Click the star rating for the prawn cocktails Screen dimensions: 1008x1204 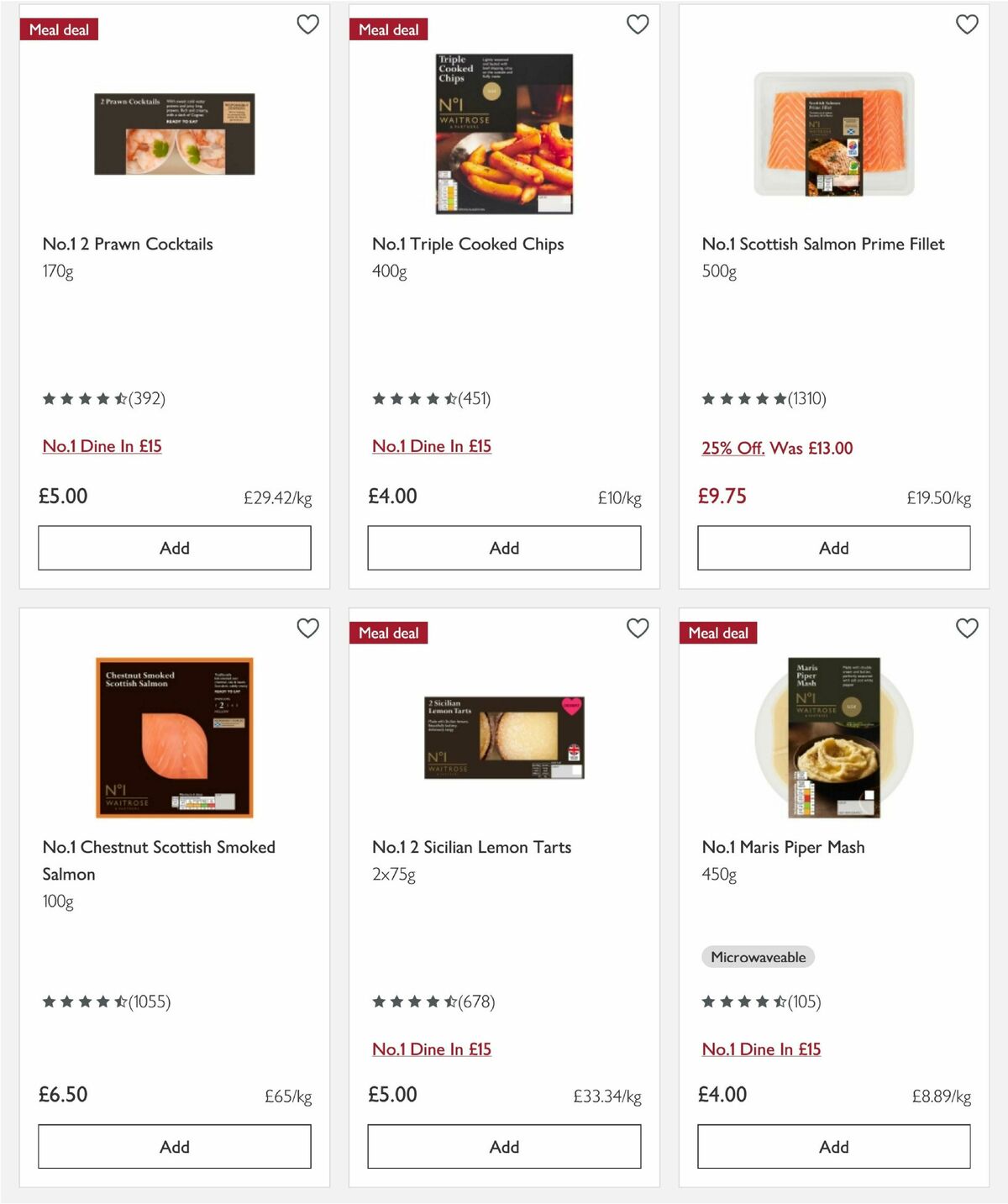(85, 398)
